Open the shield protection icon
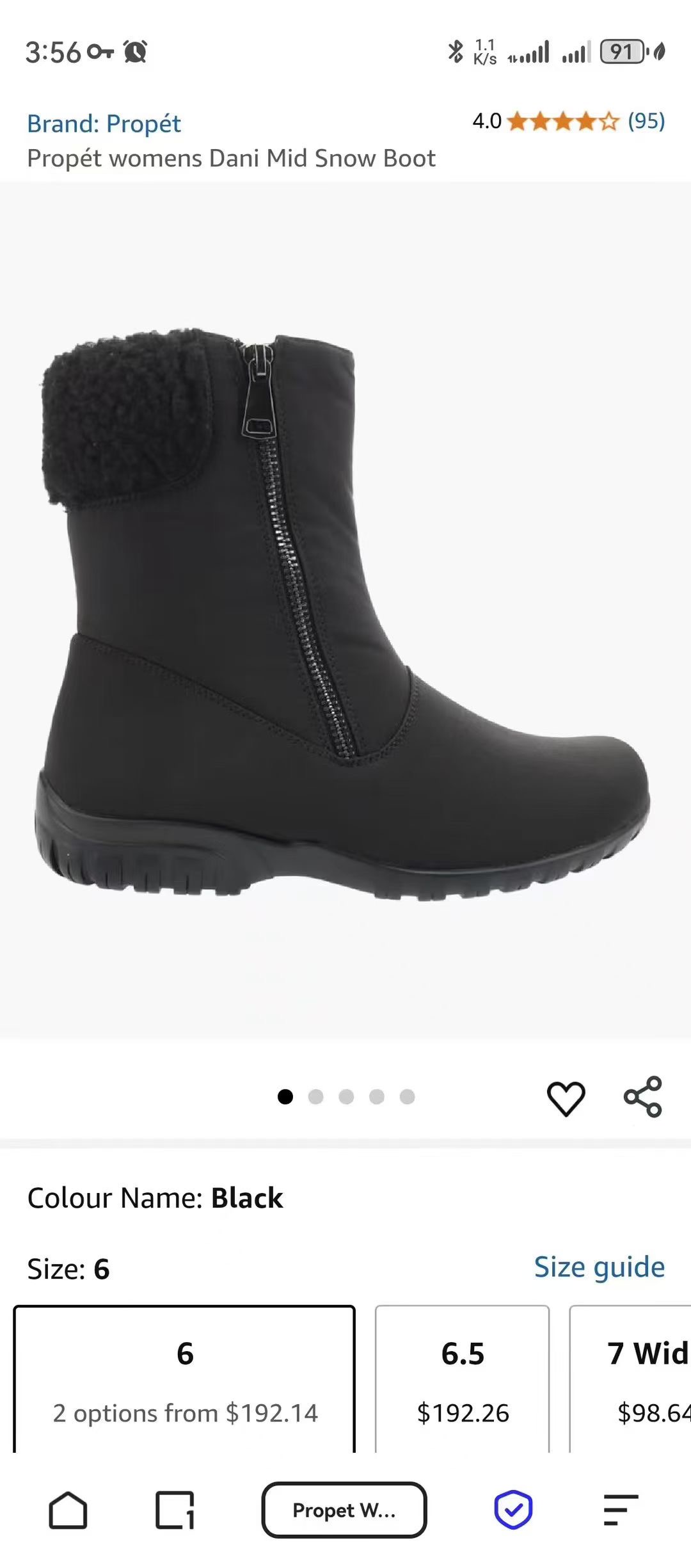Screen dimensions: 691x1568 [513, 1510]
